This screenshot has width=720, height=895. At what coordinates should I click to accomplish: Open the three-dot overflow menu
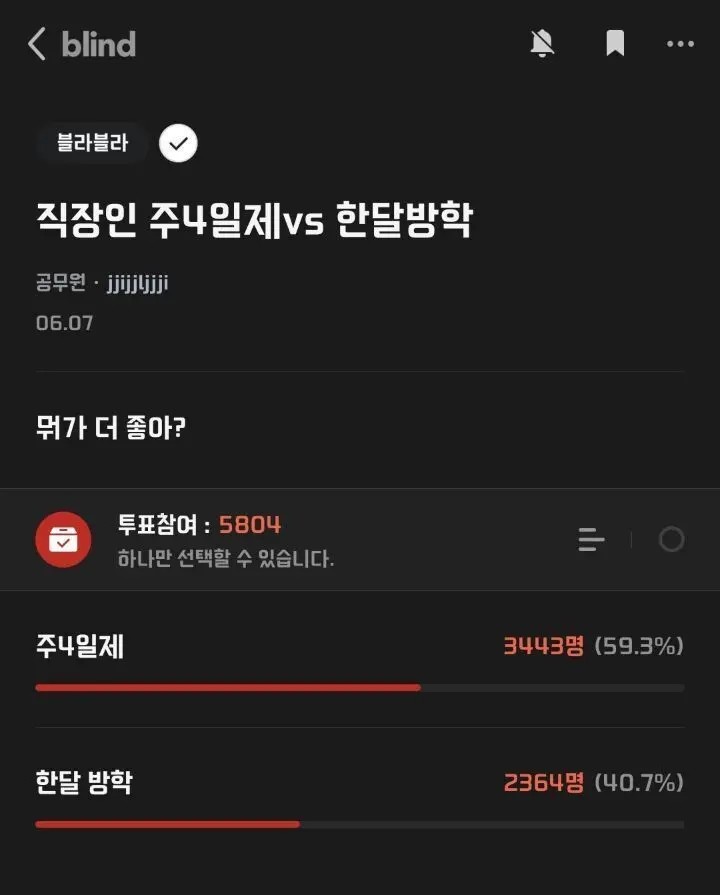680,44
